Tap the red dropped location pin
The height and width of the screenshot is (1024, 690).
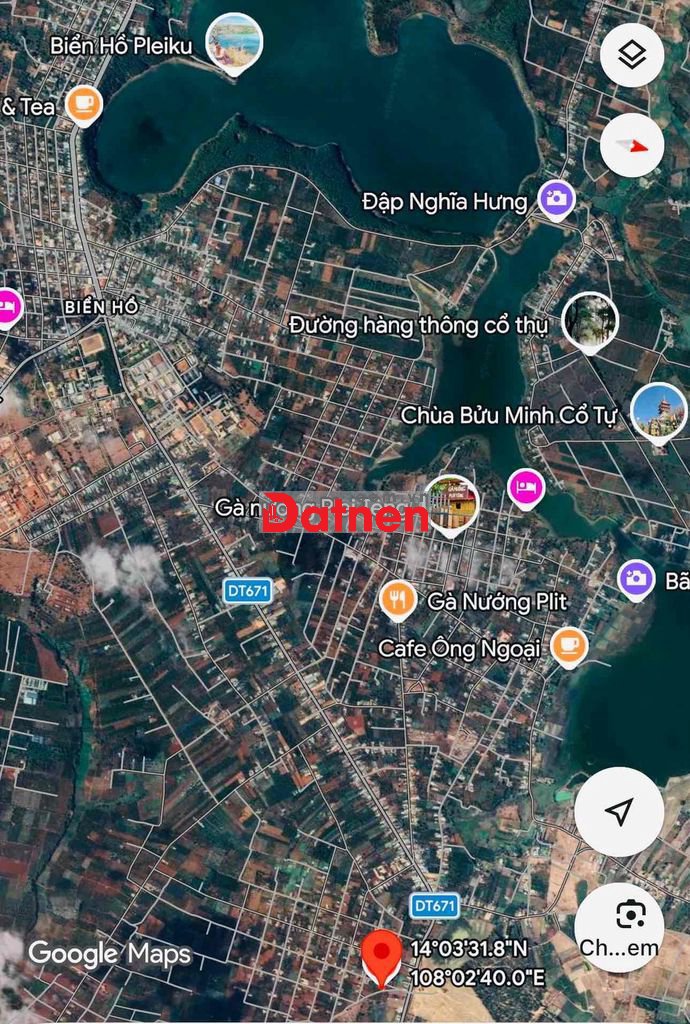click(381, 957)
